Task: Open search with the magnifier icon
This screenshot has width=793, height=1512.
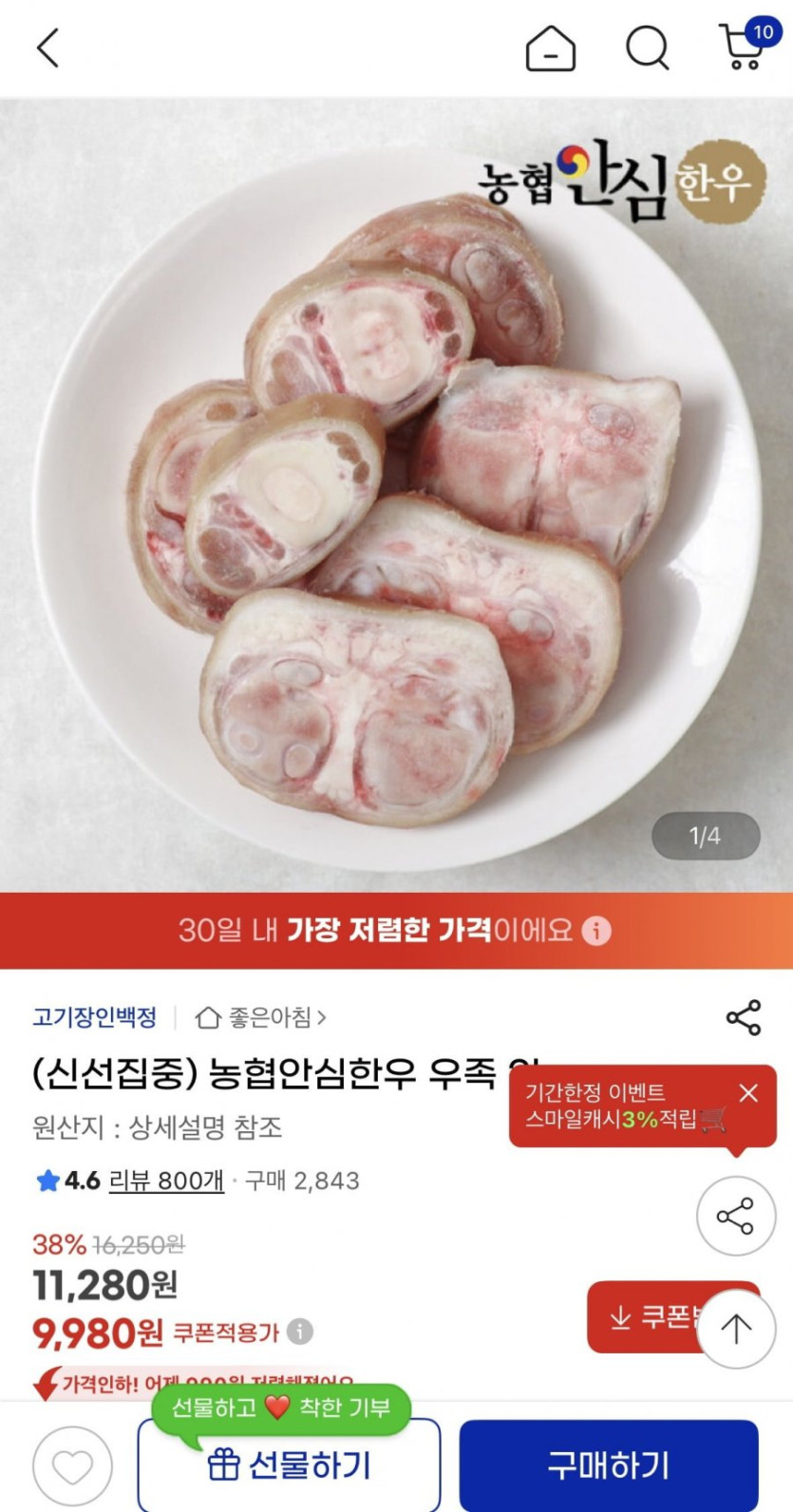Action: coord(648,47)
